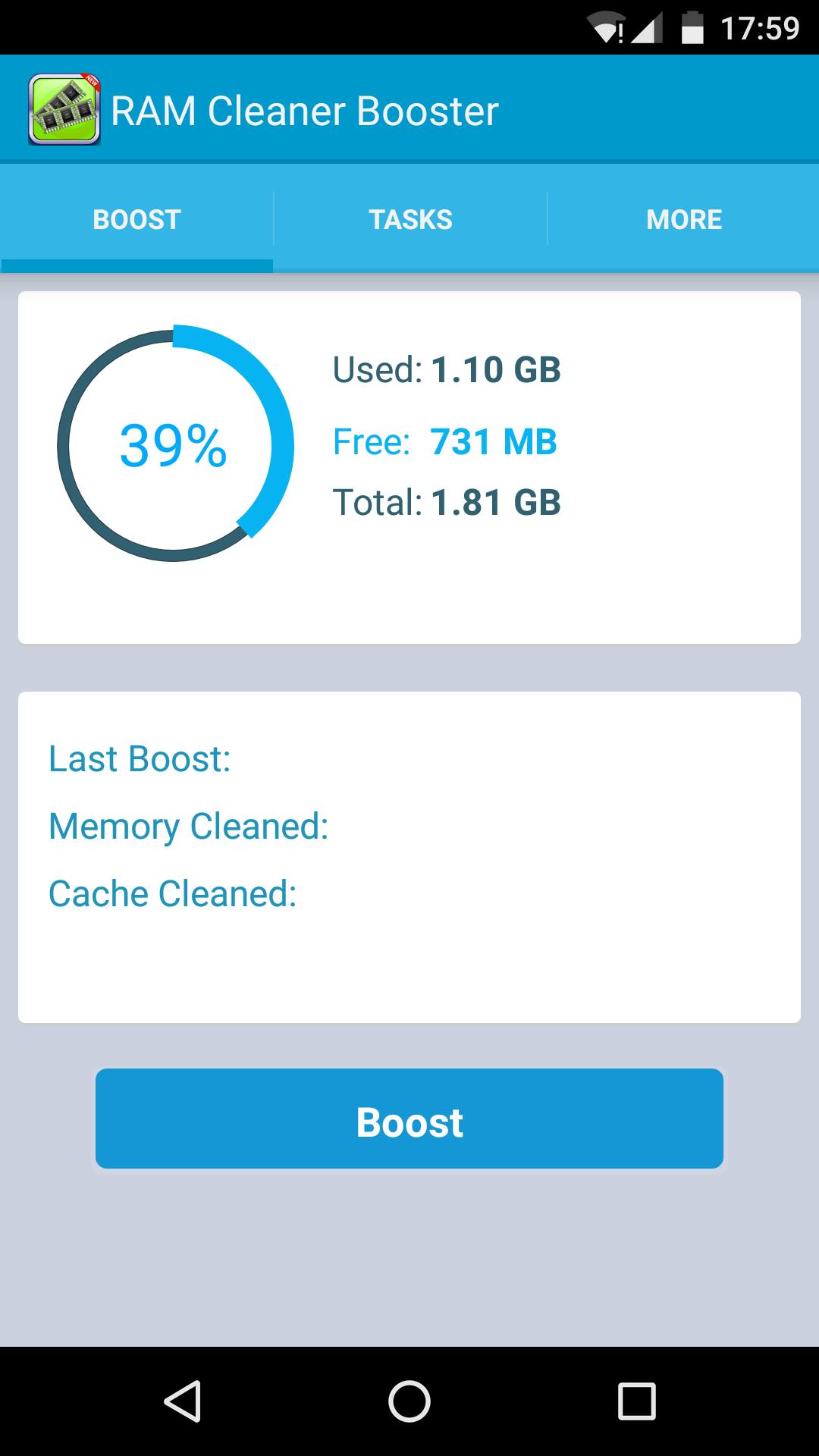The height and width of the screenshot is (1456, 819).
Task: Click the RAM Cleaner Booster app icon
Action: tap(64, 109)
